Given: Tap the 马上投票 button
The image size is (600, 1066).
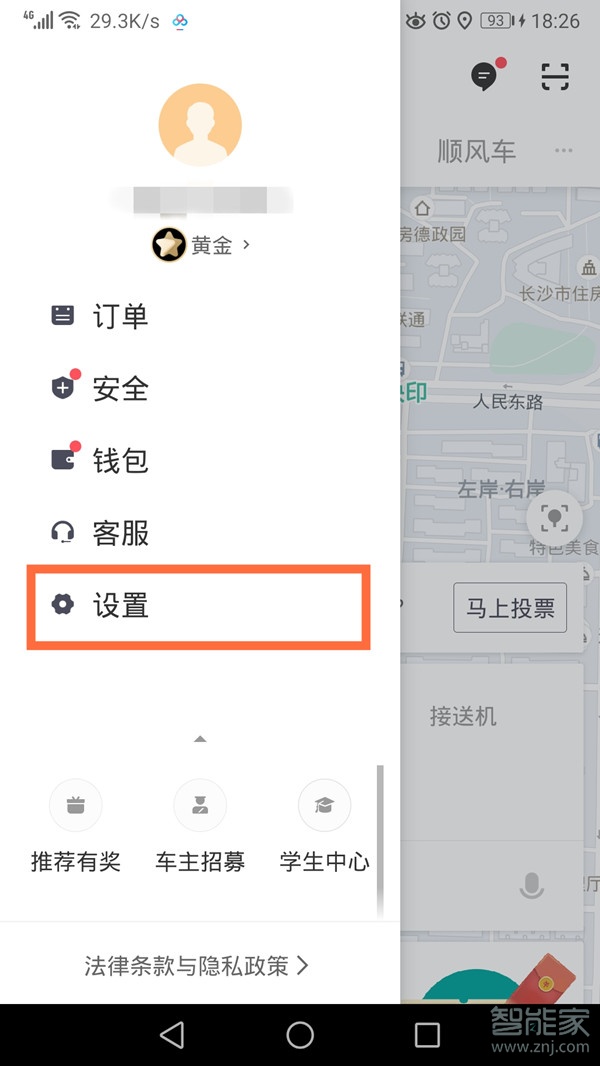Looking at the screenshot, I should [x=510, y=608].
